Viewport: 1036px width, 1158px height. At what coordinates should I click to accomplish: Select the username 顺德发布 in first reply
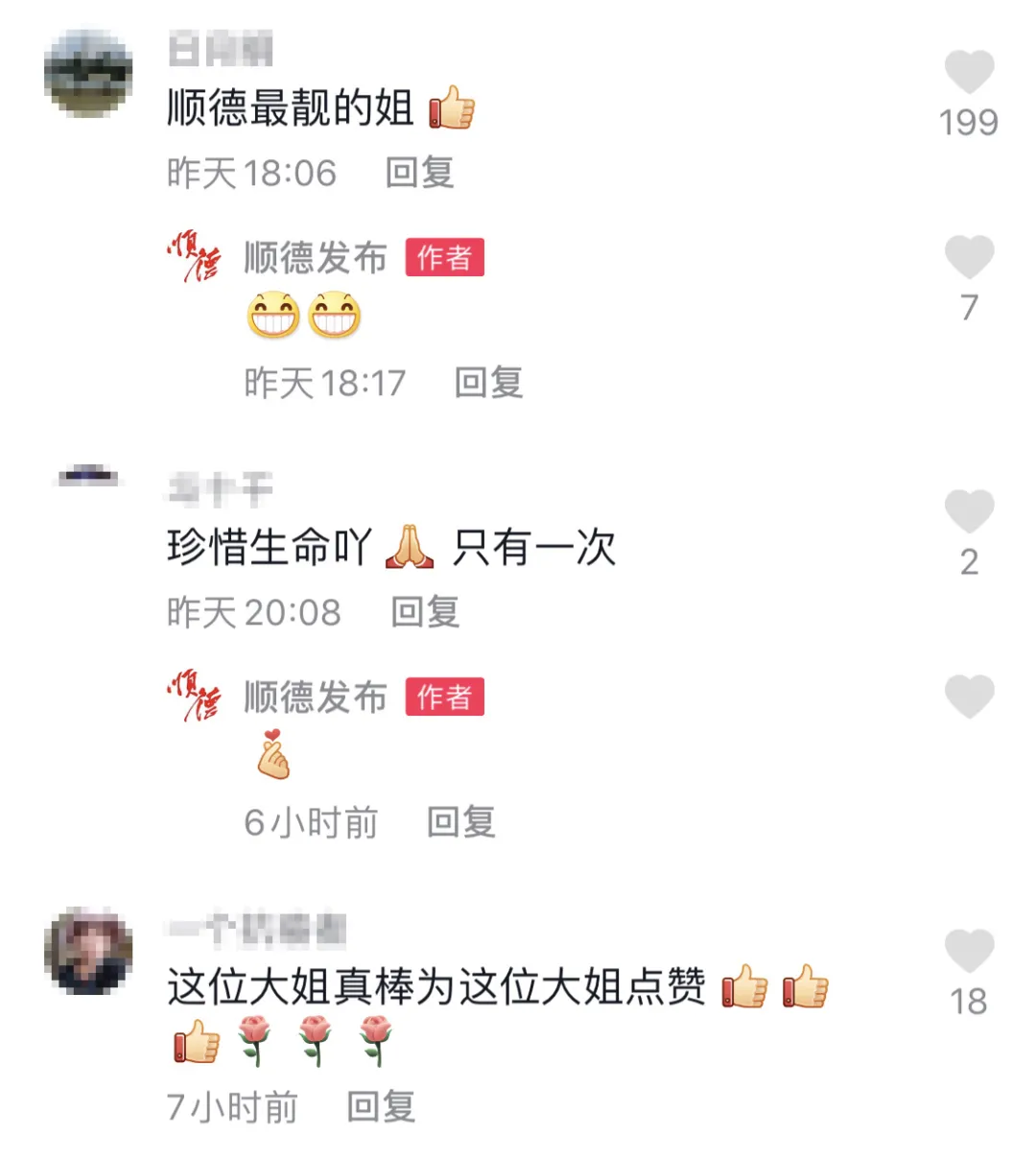[x=313, y=259]
